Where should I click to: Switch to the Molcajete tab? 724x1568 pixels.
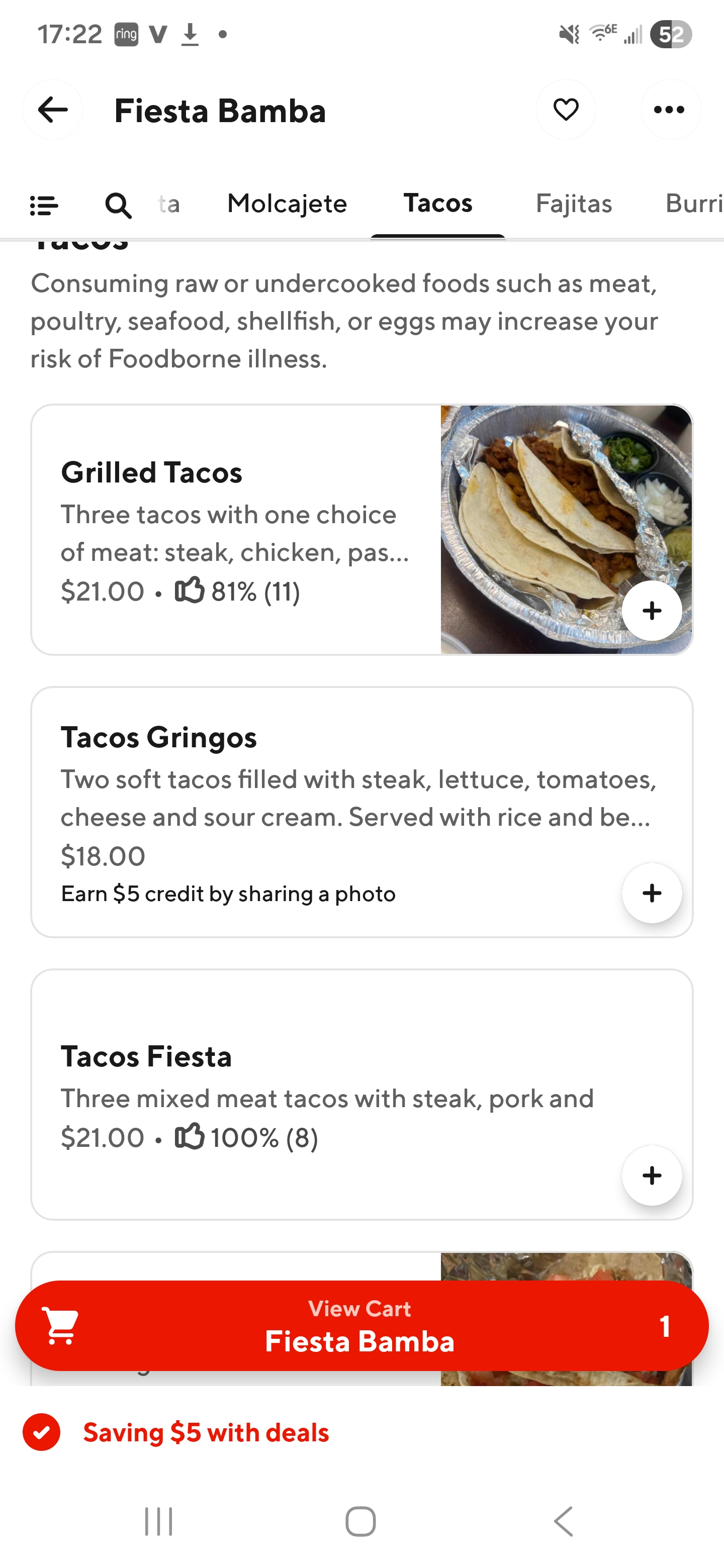click(287, 204)
